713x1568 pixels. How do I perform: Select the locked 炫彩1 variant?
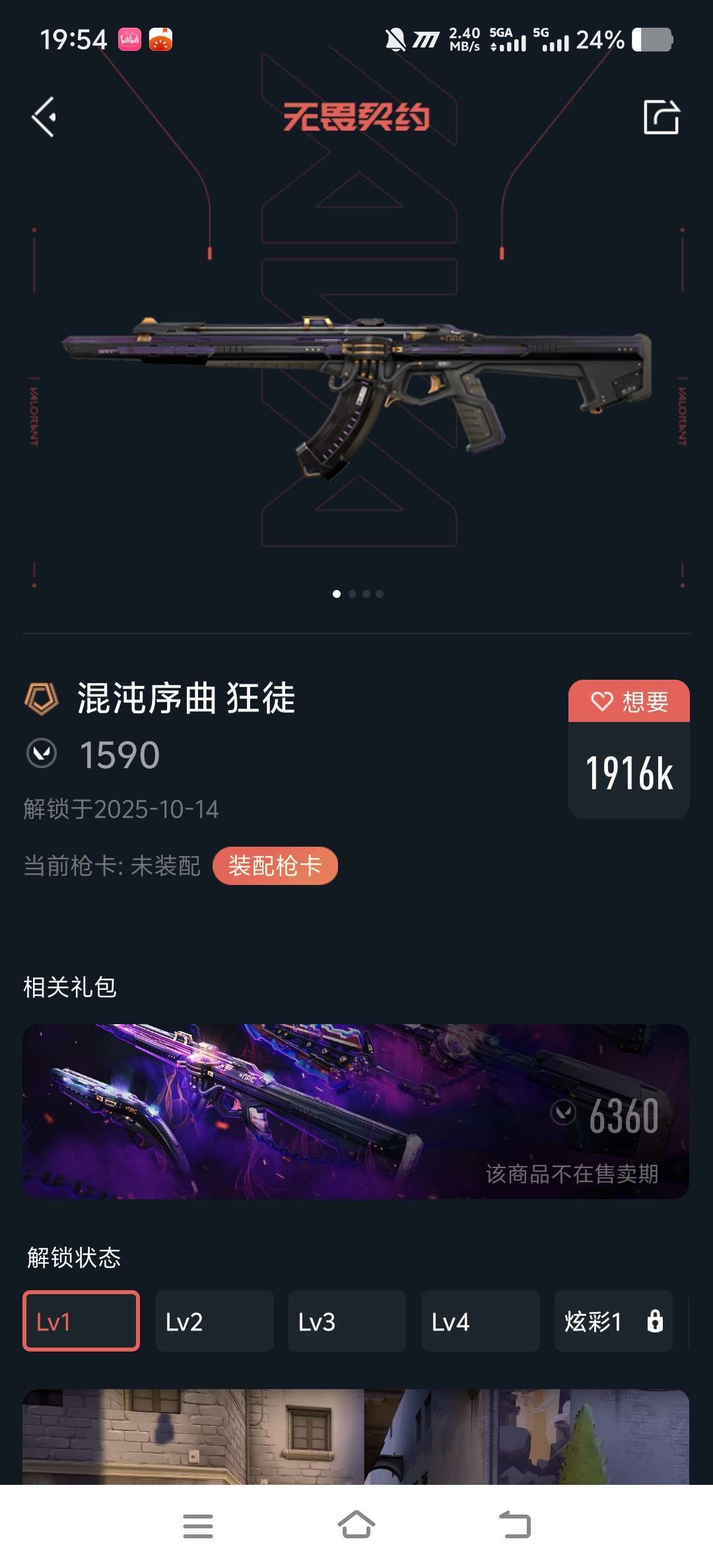[613, 1321]
